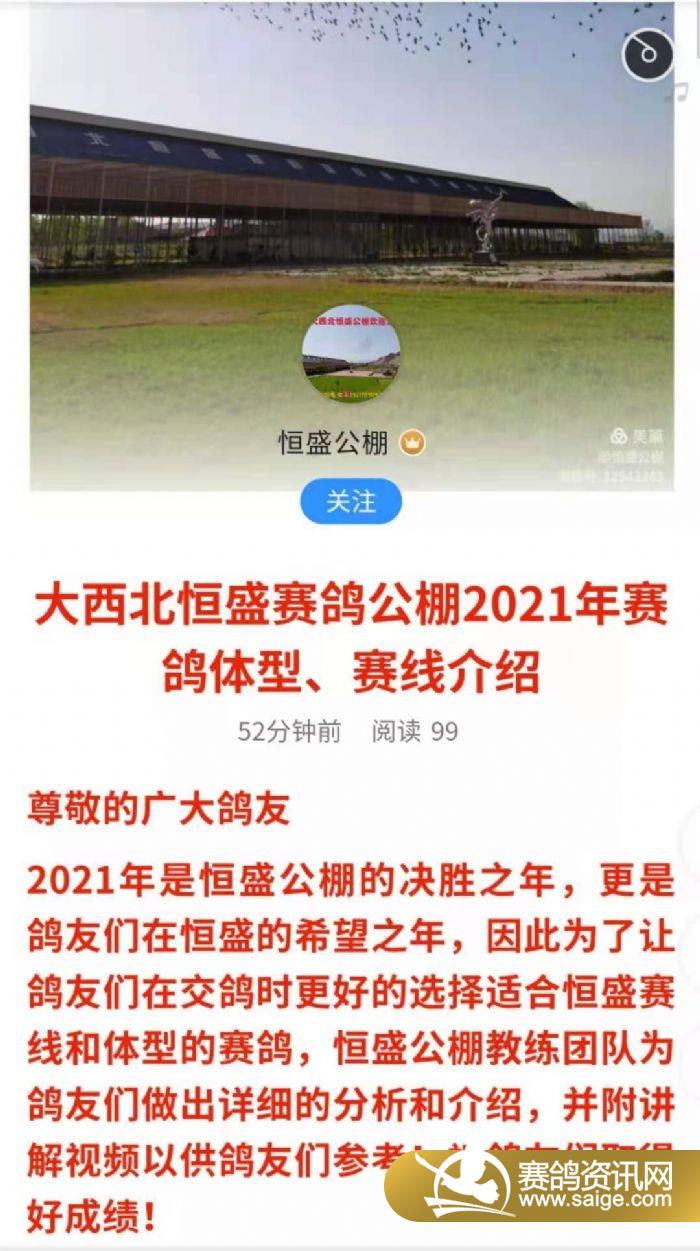700x1251 pixels.
Task: Open the 恒盛公棚 profile avatar
Action: [351, 355]
